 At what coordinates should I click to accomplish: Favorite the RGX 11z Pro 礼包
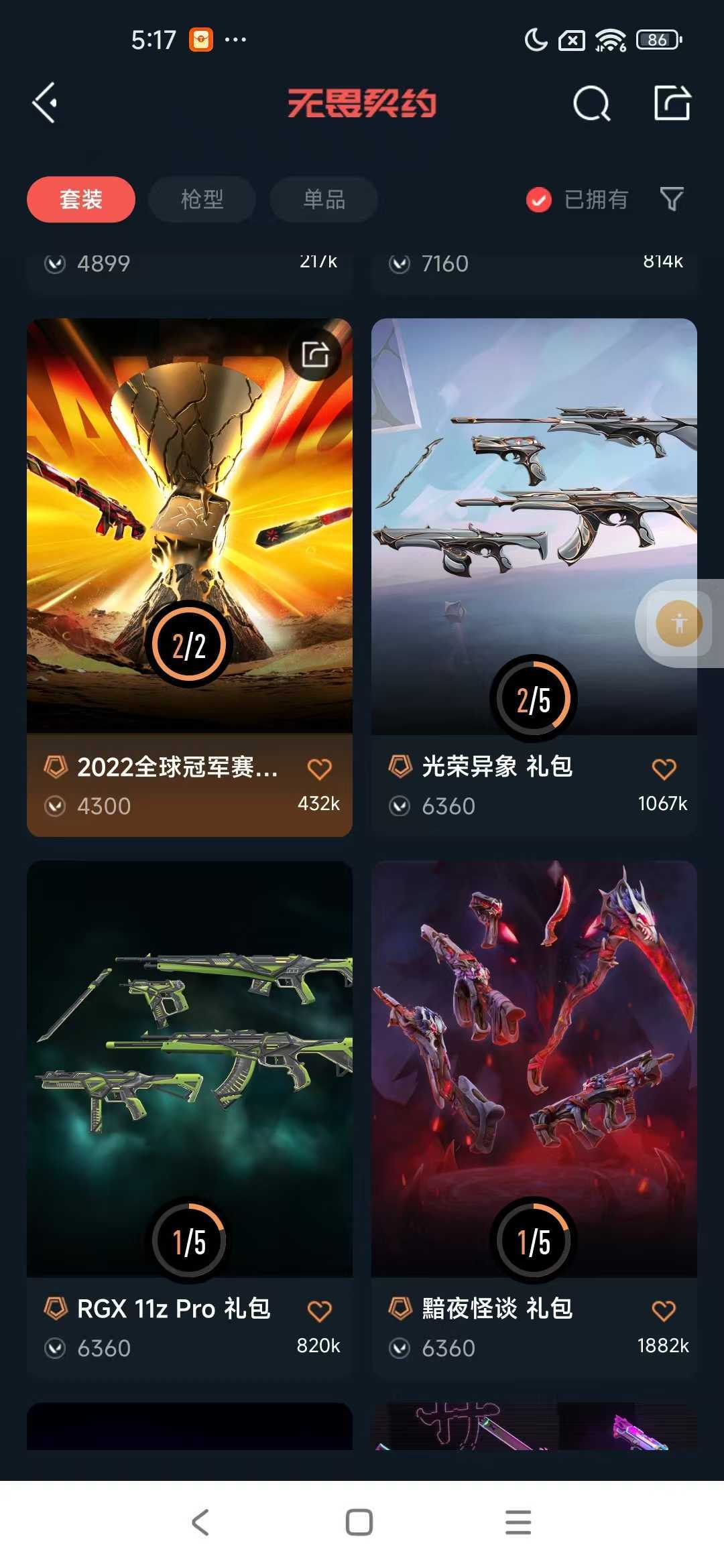pyautogui.click(x=320, y=1311)
